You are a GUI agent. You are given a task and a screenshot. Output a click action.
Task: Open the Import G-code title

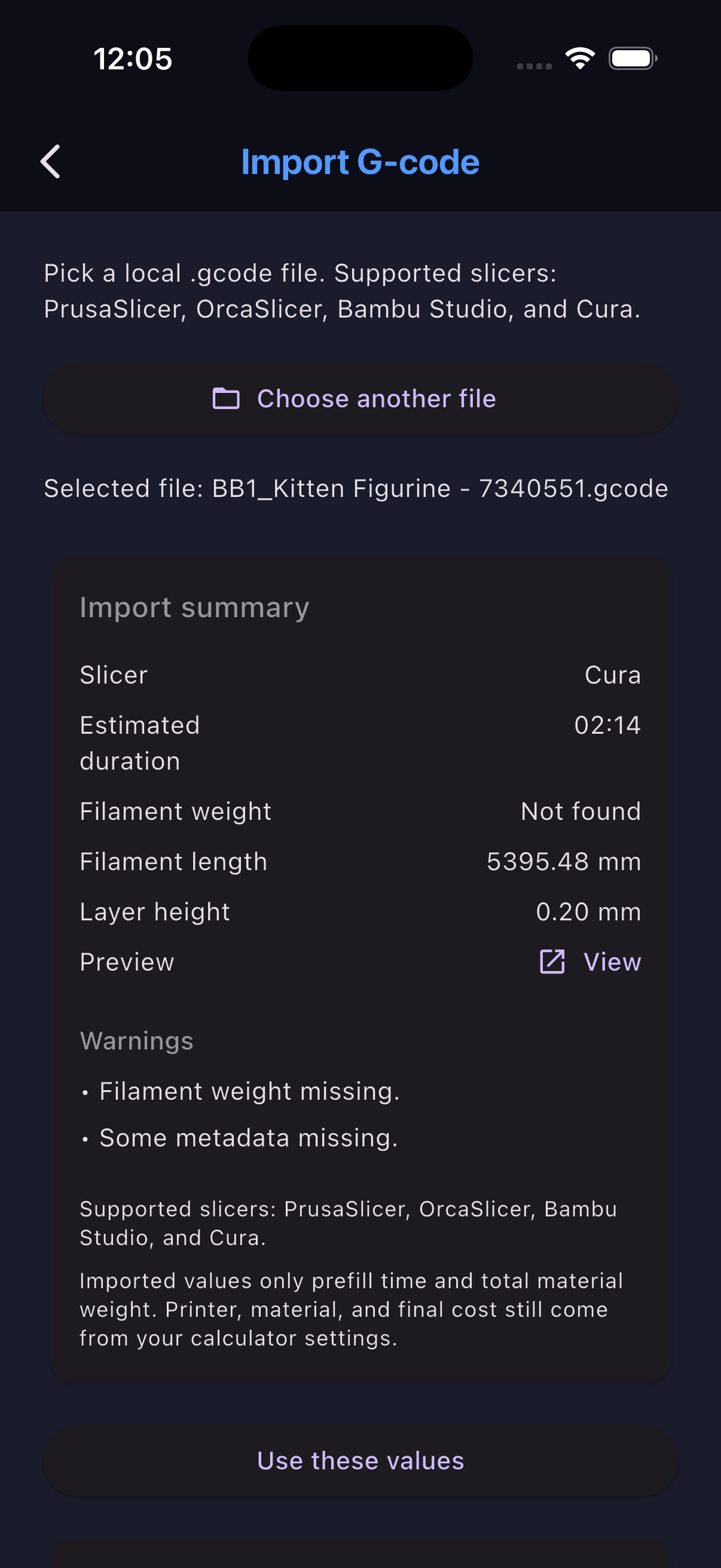click(360, 161)
